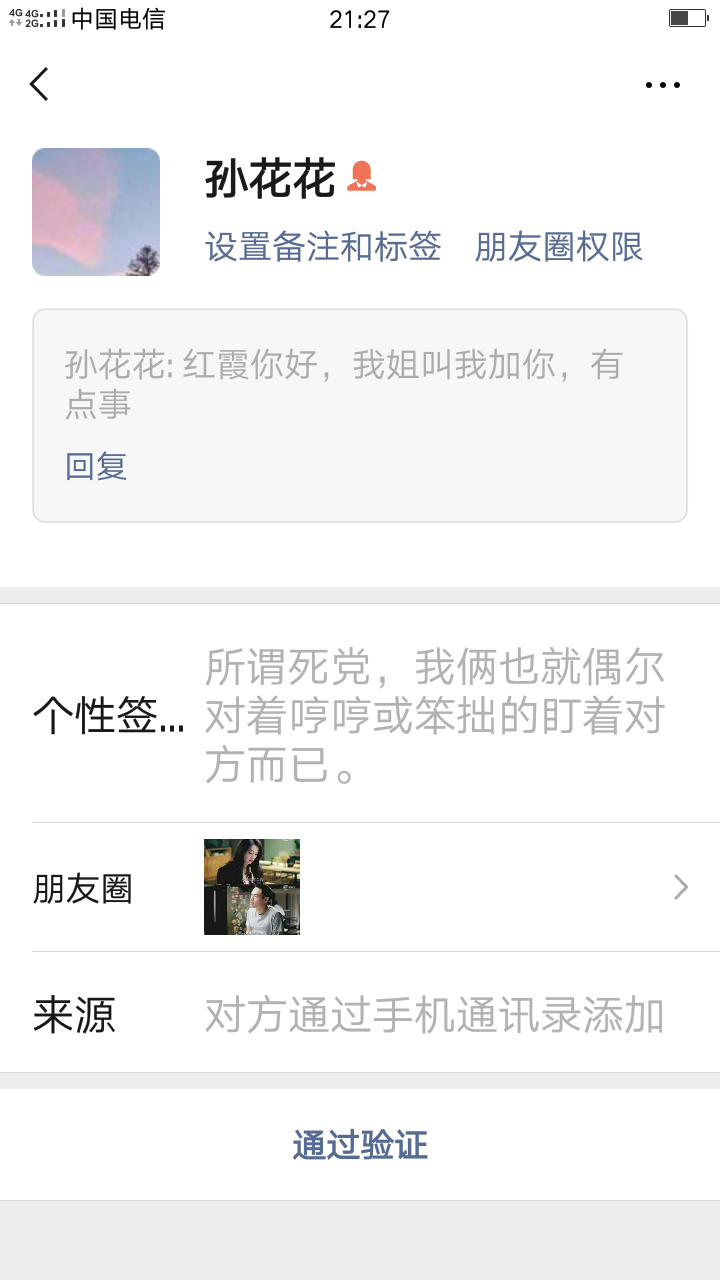Open 设置备注和标签 link

click(323, 246)
